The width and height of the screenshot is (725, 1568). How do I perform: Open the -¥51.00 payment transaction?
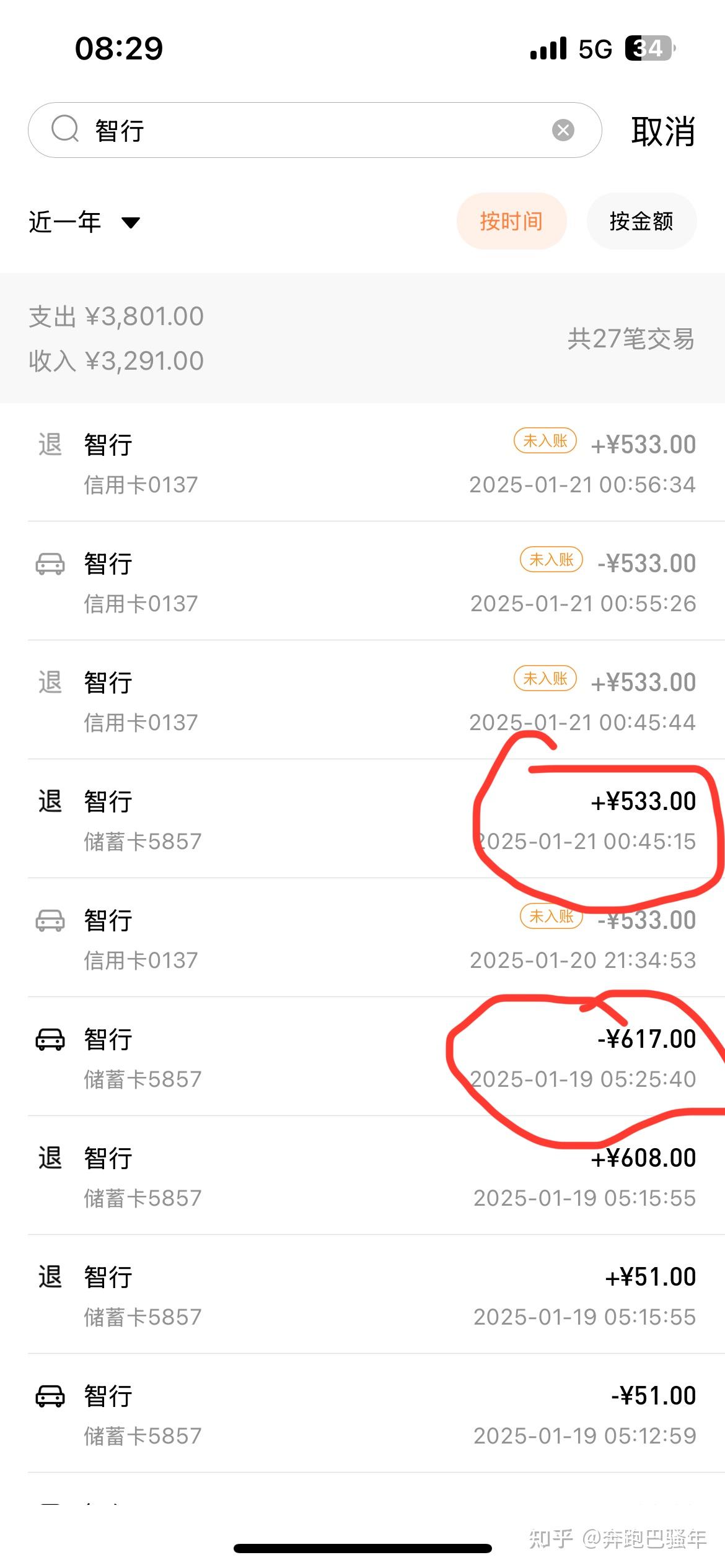pyautogui.click(x=362, y=1414)
